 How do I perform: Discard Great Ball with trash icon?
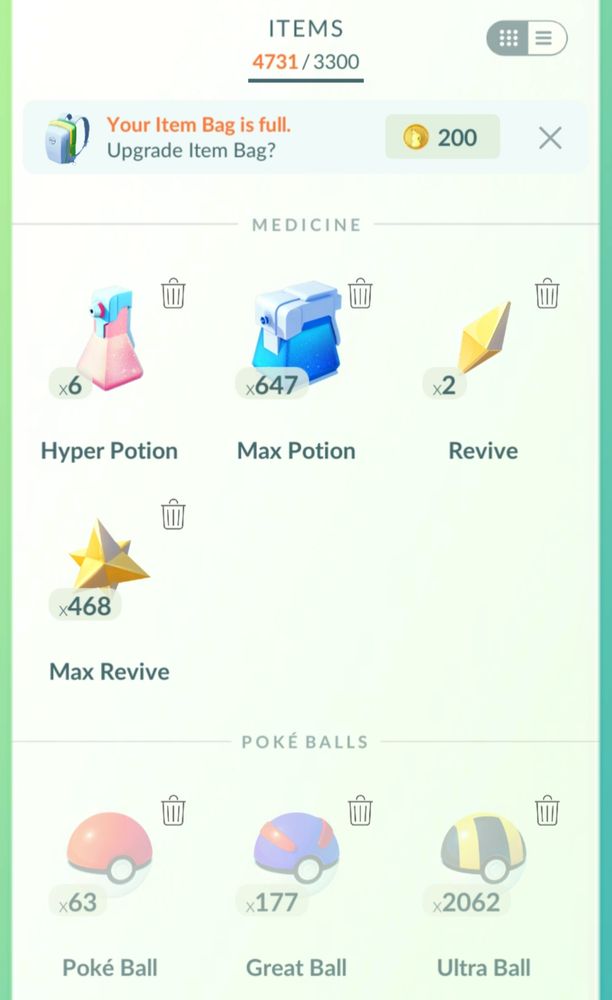(x=360, y=811)
